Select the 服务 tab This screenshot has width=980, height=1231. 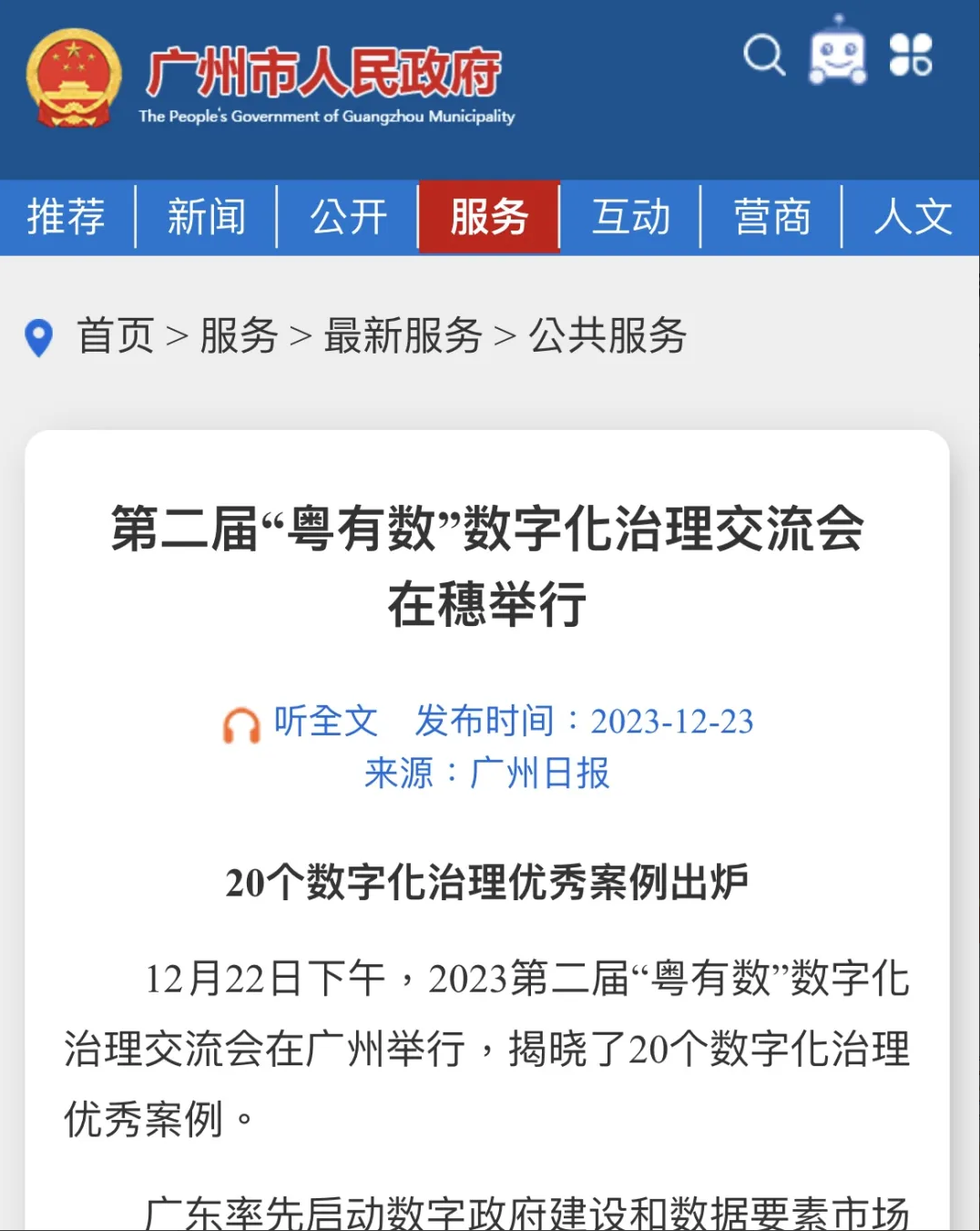click(489, 217)
